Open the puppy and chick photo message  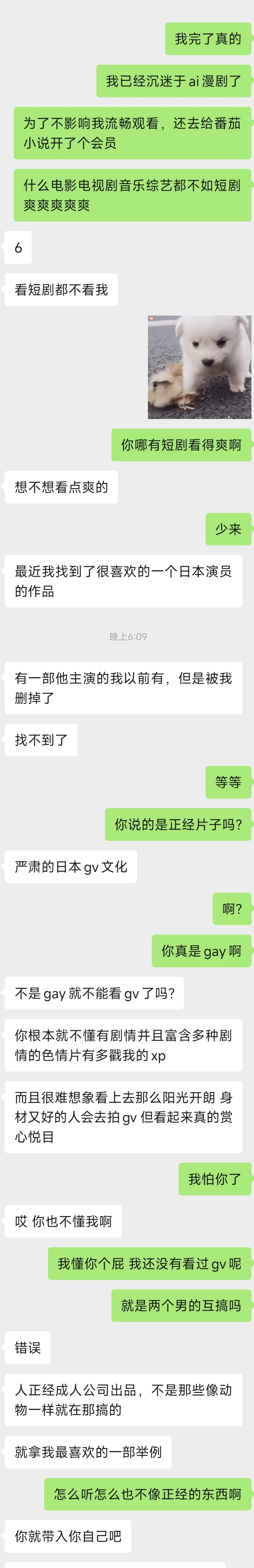pyautogui.click(x=199, y=367)
